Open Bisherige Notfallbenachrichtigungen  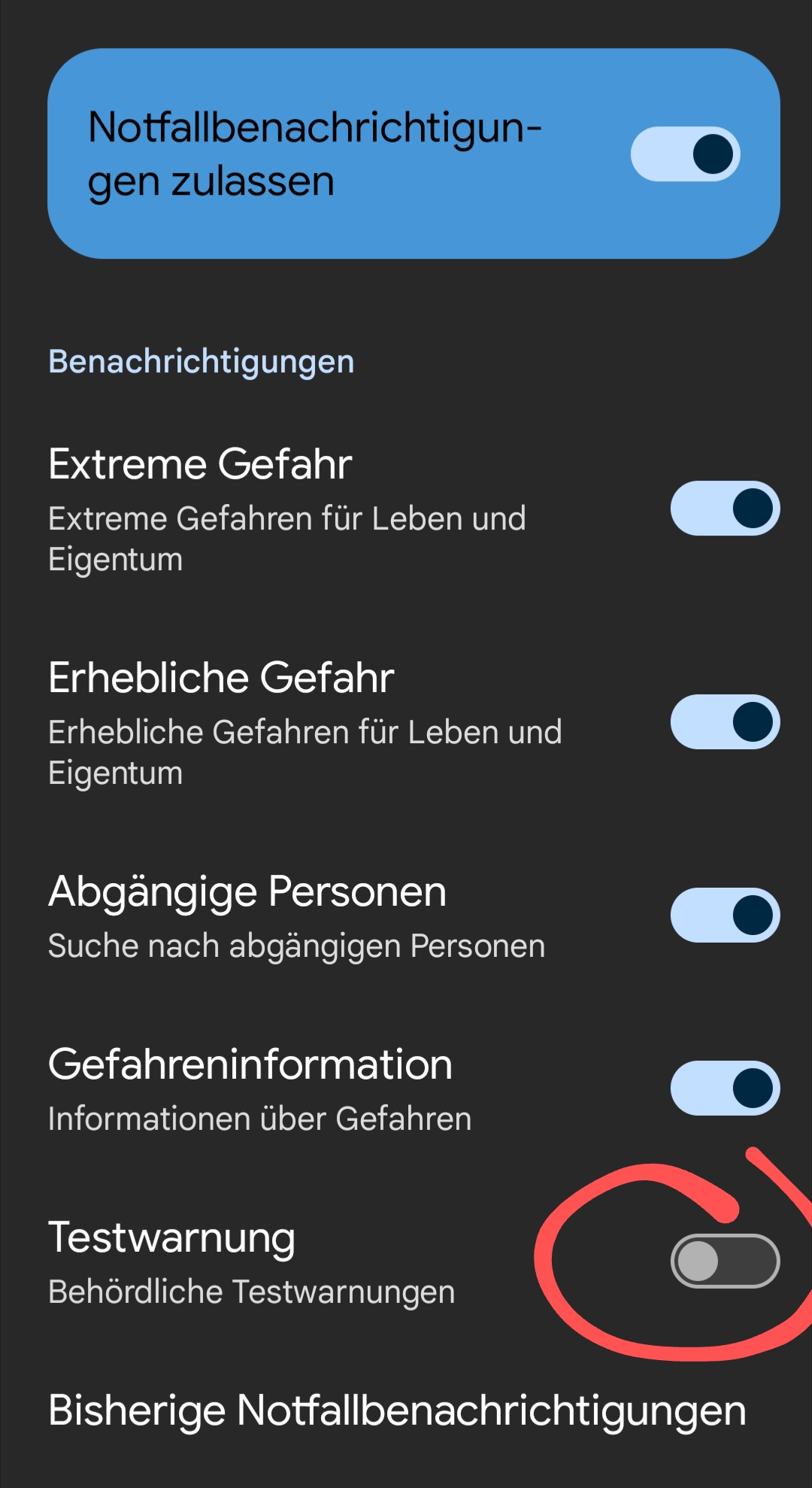397,1411
